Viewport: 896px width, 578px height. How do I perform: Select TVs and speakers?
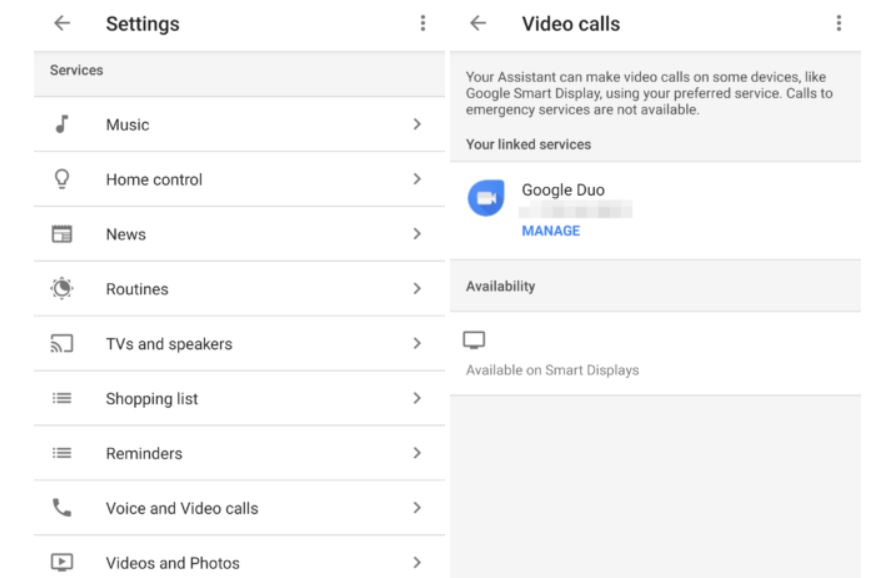coord(238,344)
